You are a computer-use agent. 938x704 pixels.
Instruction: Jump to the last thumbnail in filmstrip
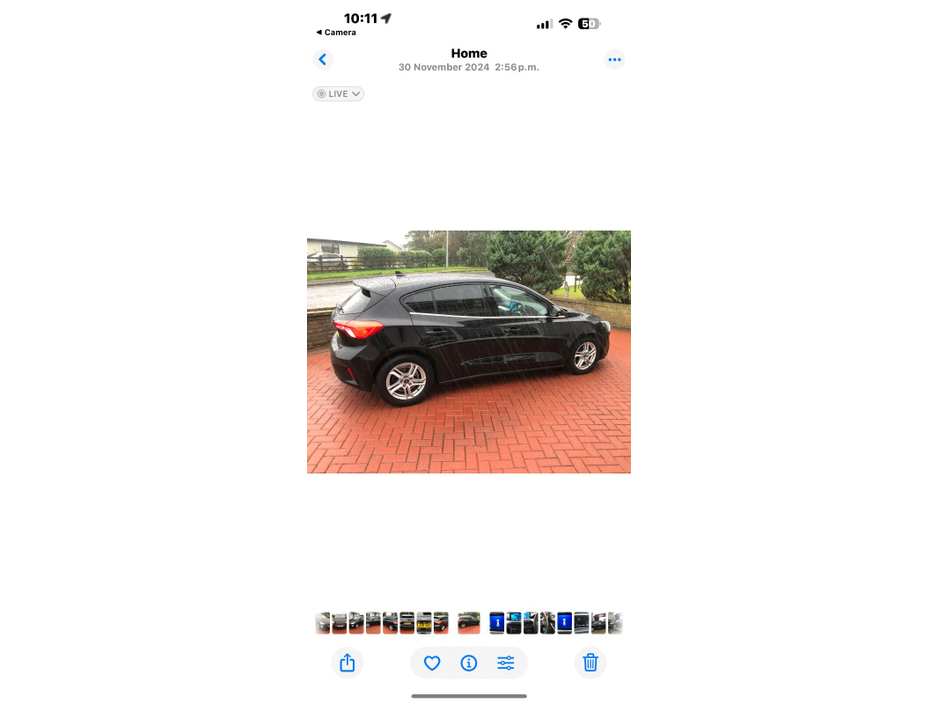click(x=615, y=623)
